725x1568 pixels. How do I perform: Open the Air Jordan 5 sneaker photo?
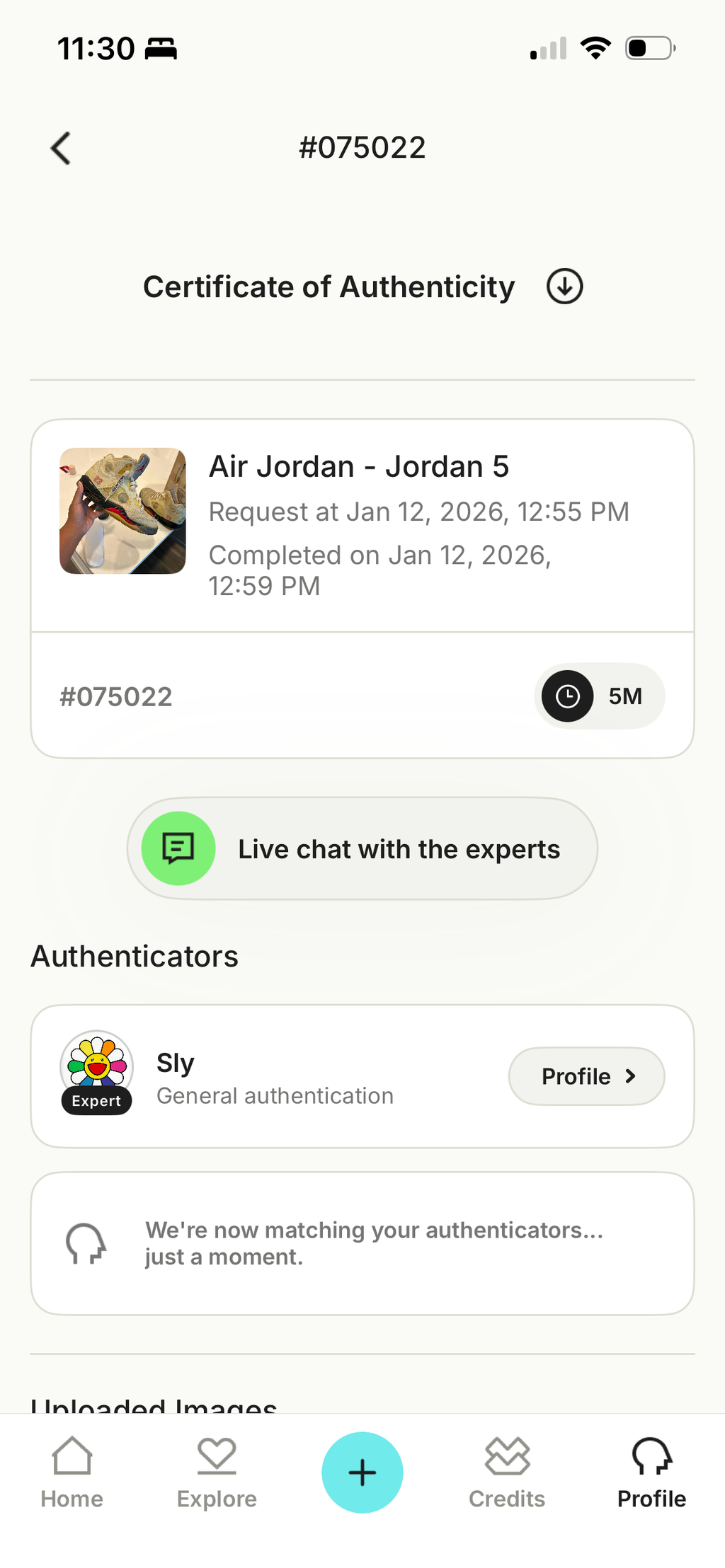point(122,511)
